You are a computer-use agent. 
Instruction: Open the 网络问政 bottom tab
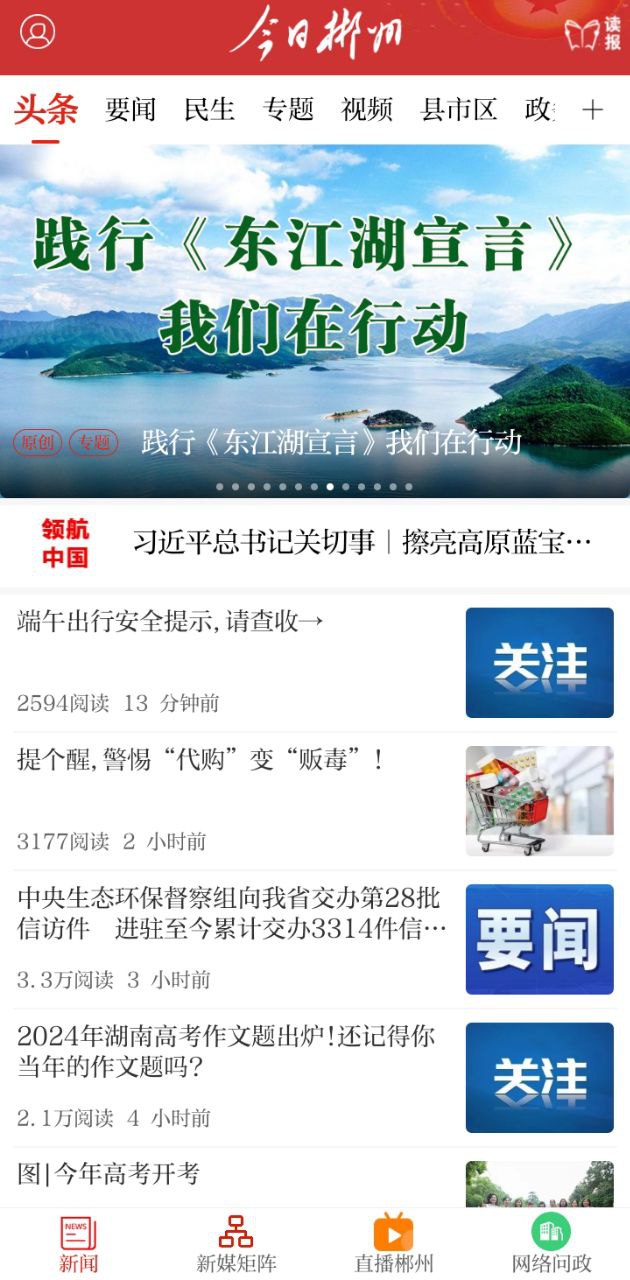click(551, 1244)
